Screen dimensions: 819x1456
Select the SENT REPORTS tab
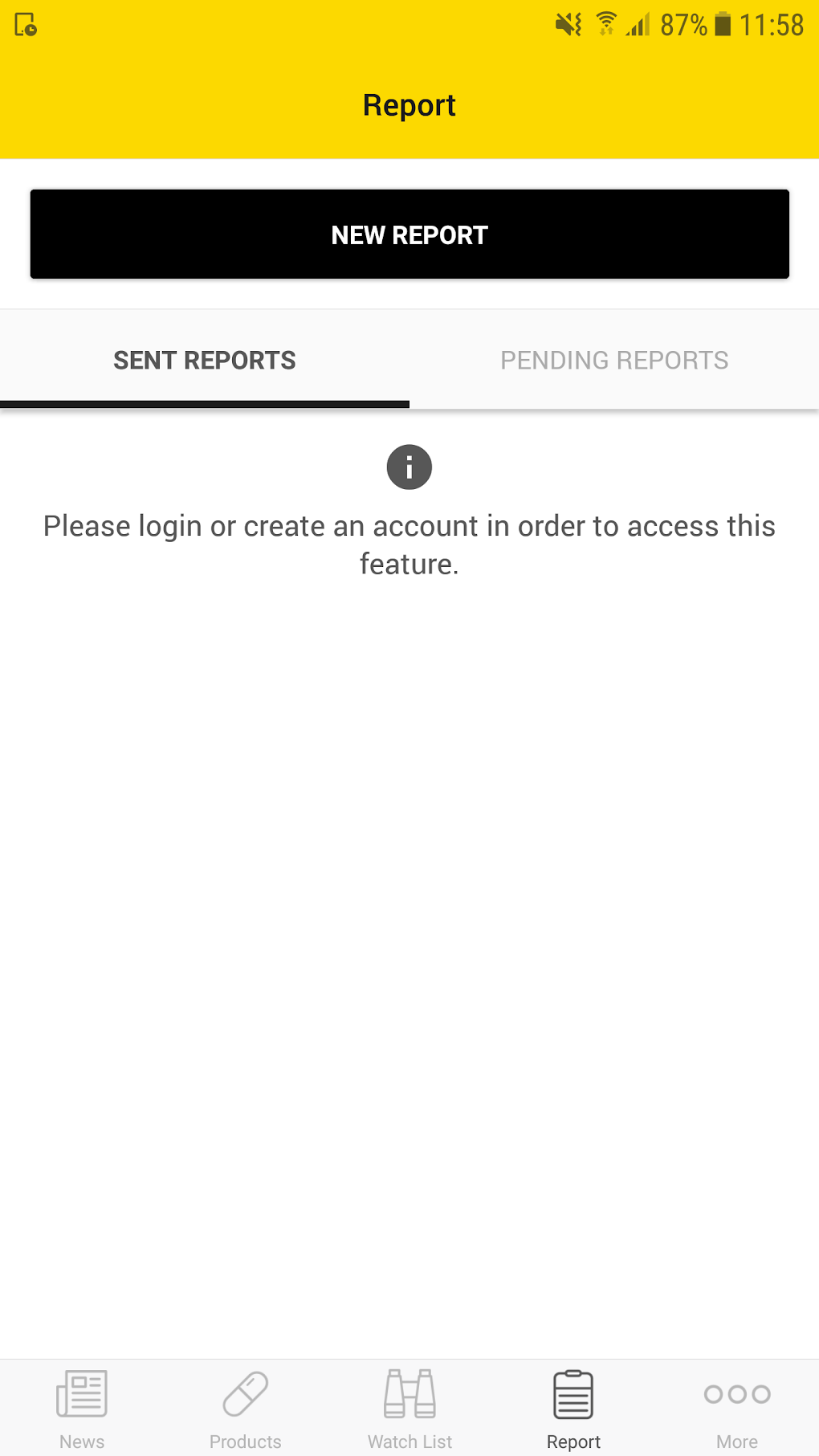point(204,359)
